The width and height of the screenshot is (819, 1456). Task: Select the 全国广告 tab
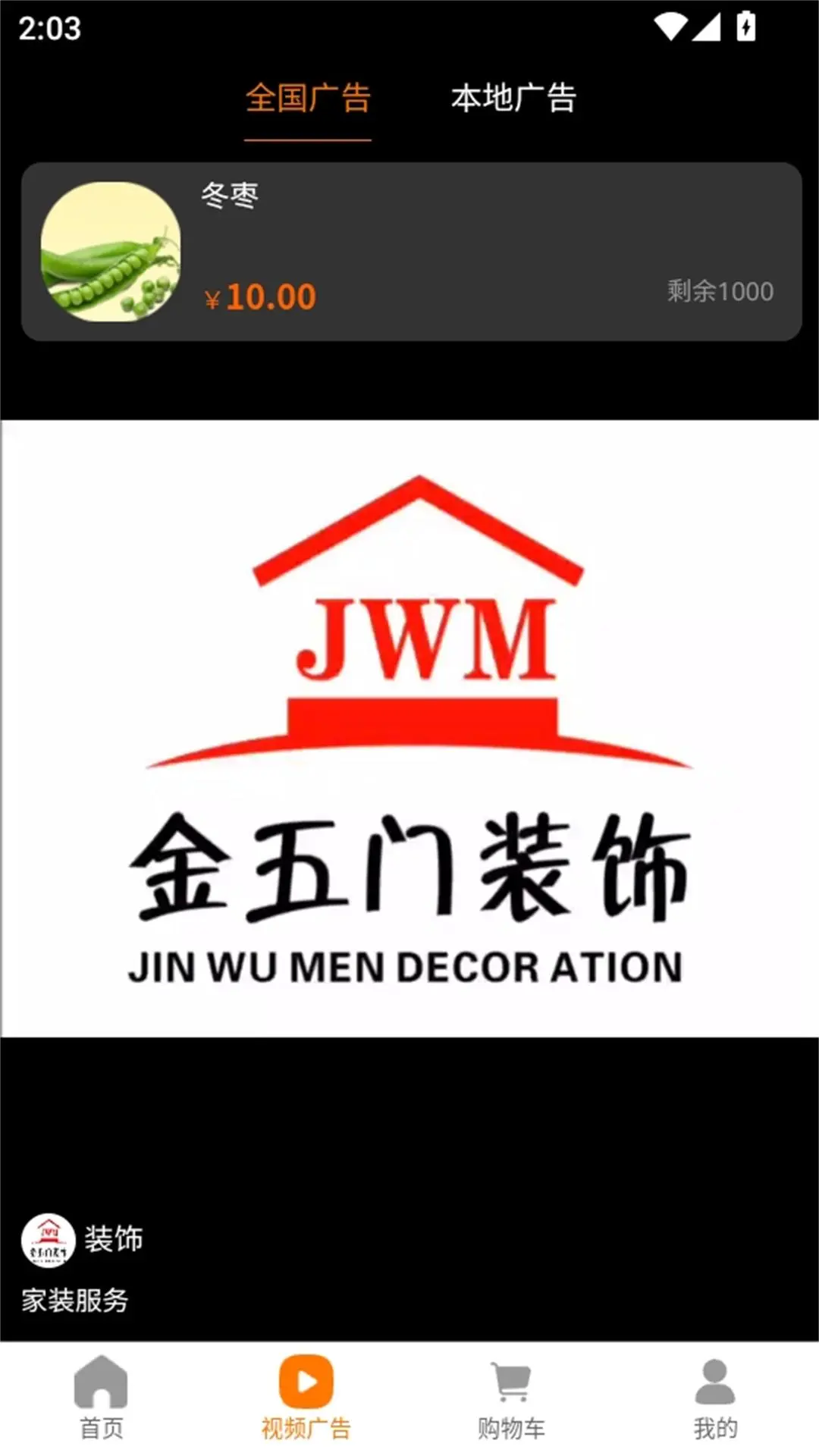308,99
